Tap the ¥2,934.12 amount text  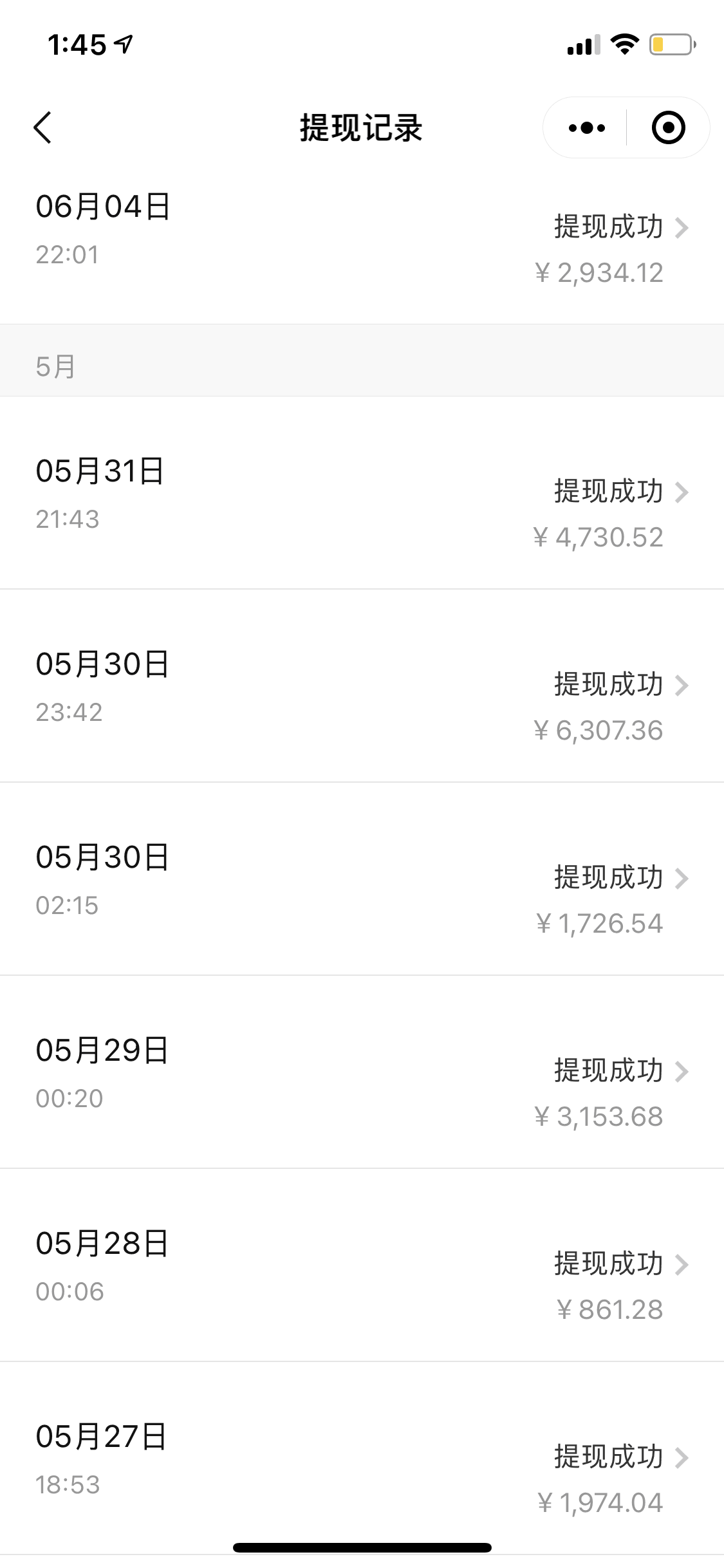600,273
